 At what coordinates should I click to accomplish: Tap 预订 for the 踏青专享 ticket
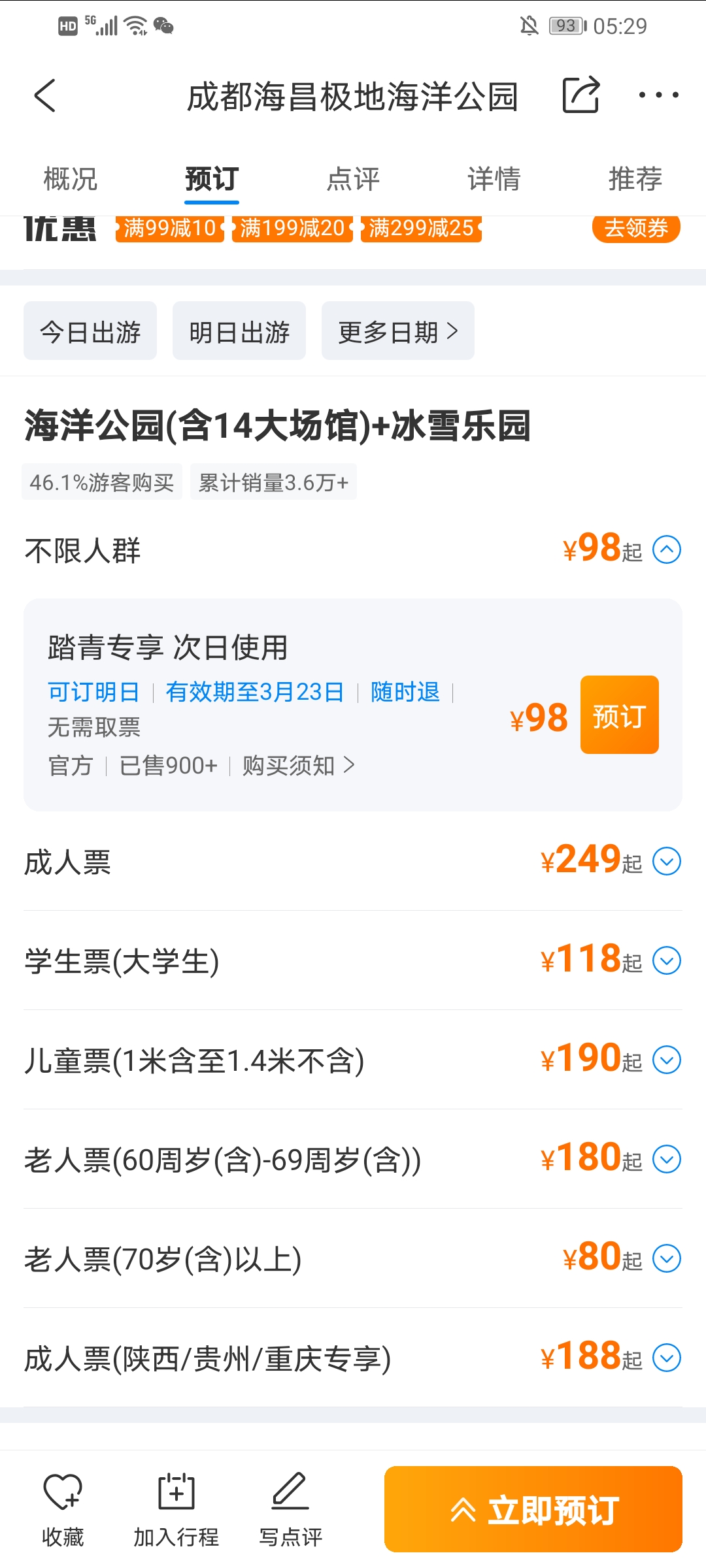click(619, 715)
